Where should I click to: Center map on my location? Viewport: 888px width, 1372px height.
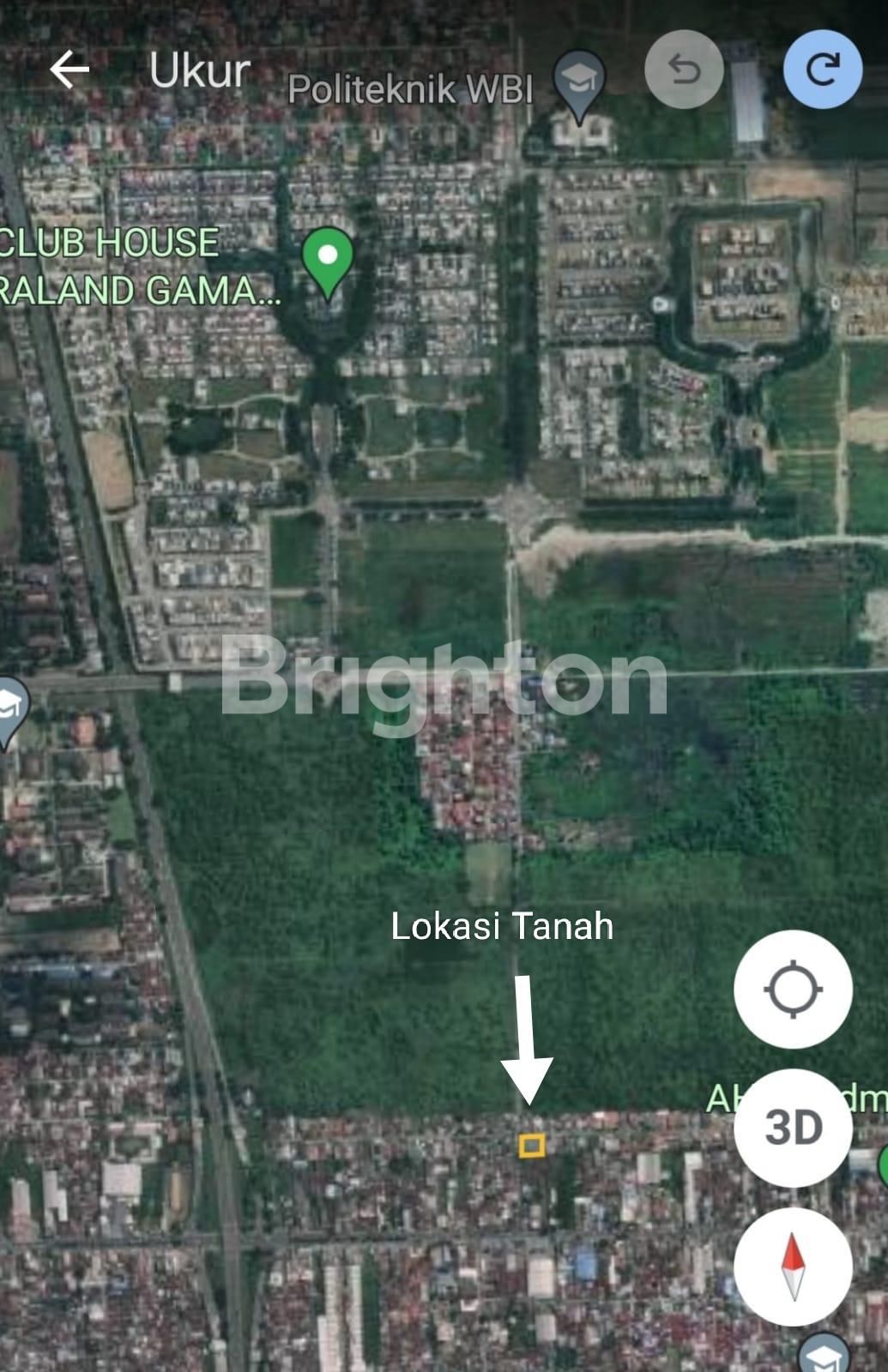(793, 990)
